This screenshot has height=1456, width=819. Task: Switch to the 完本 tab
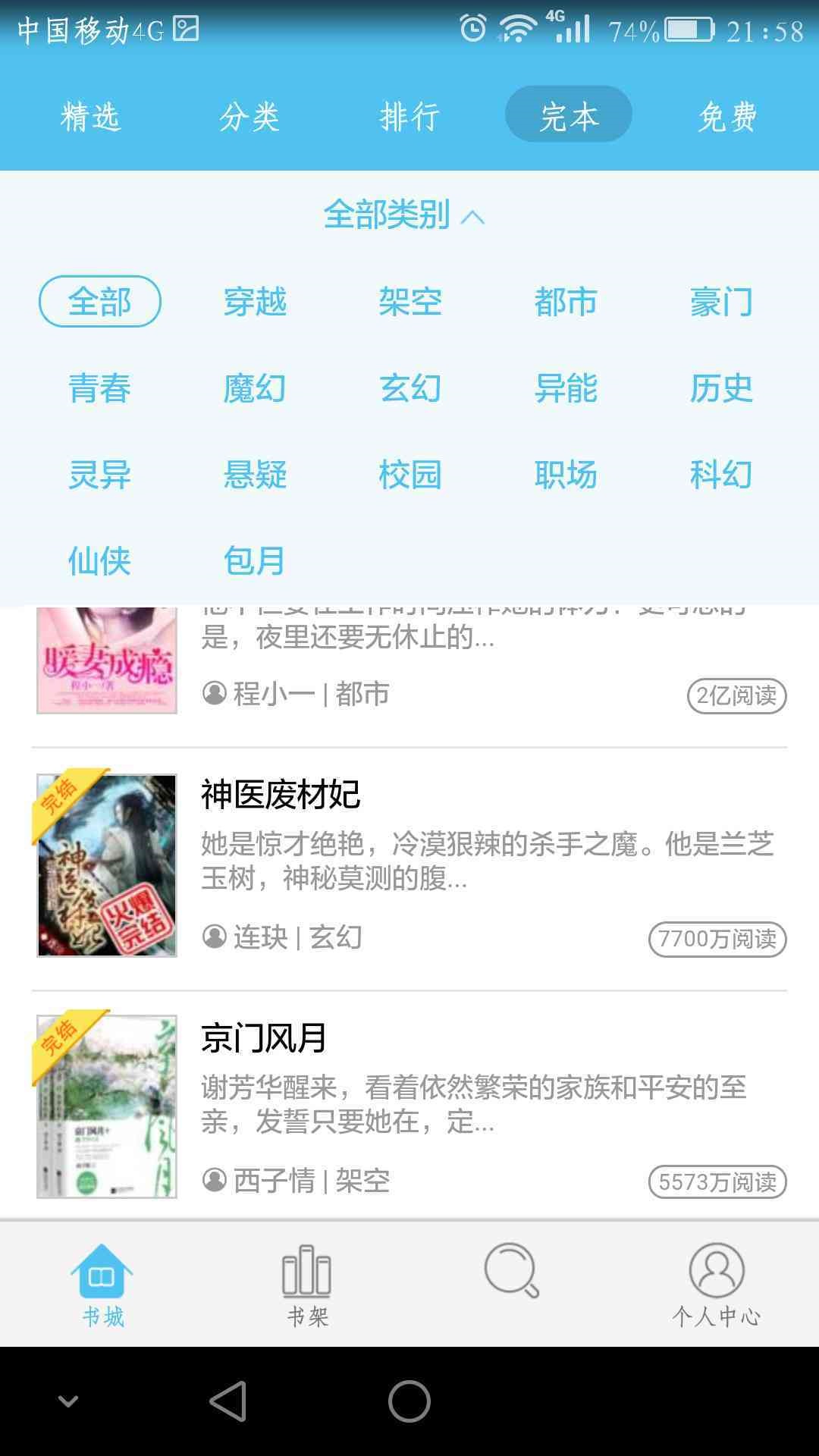pos(568,115)
